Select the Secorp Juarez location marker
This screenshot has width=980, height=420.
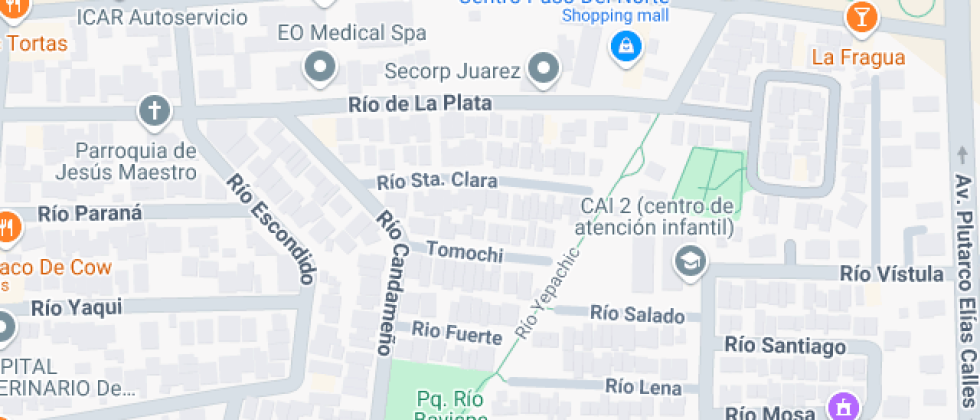(544, 68)
